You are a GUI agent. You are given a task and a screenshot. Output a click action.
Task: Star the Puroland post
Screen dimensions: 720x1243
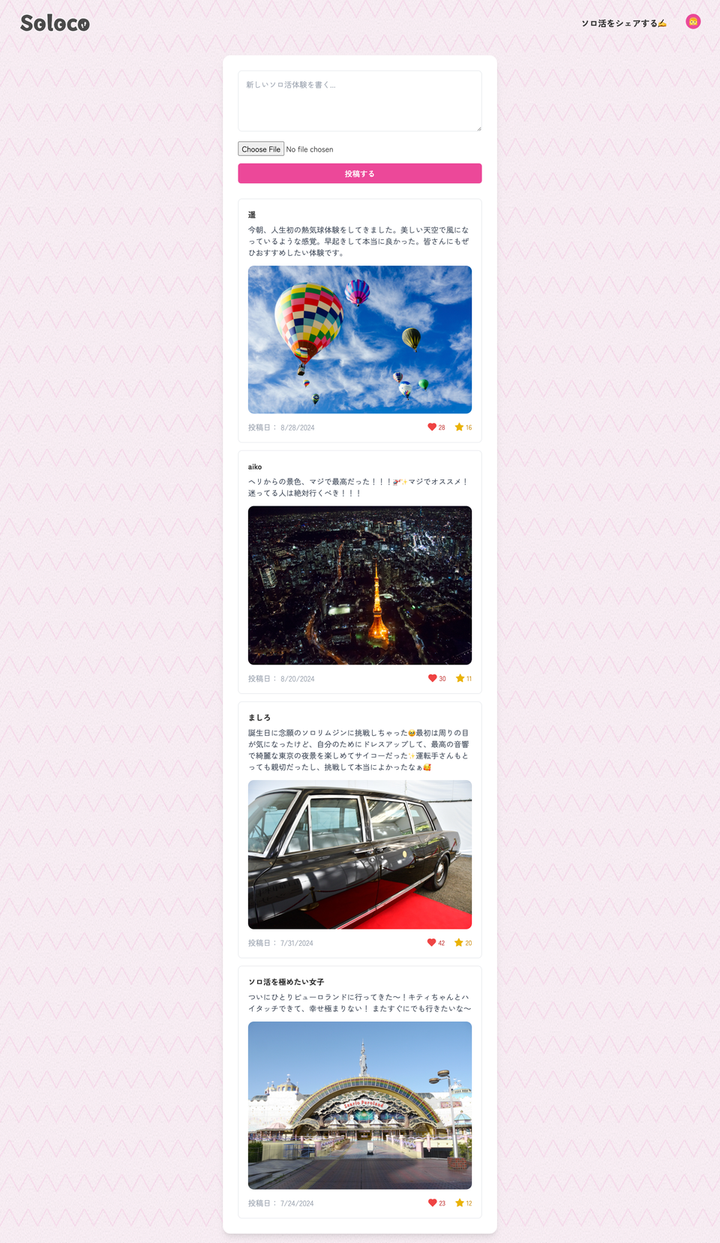459,1203
